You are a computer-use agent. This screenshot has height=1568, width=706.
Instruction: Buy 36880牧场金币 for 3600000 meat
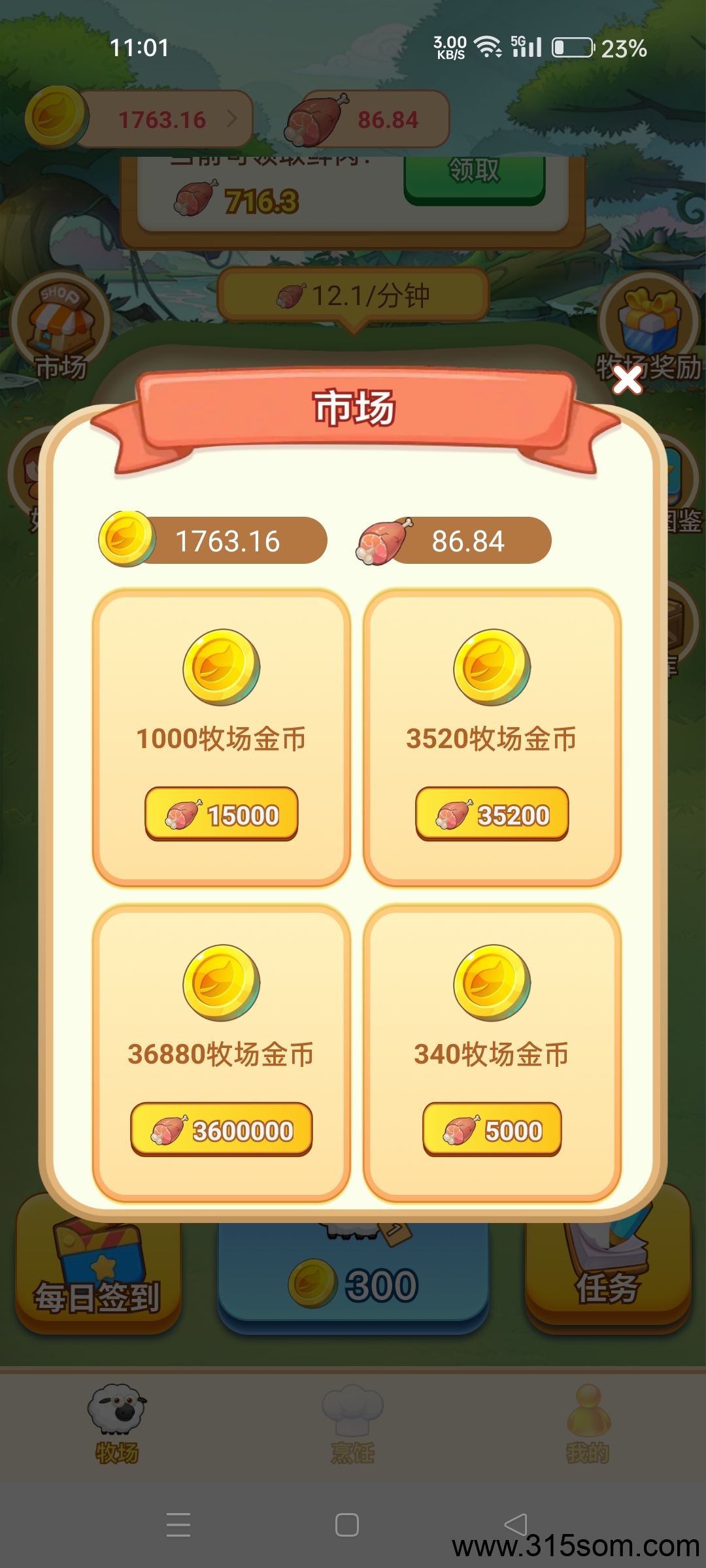pos(222,1130)
